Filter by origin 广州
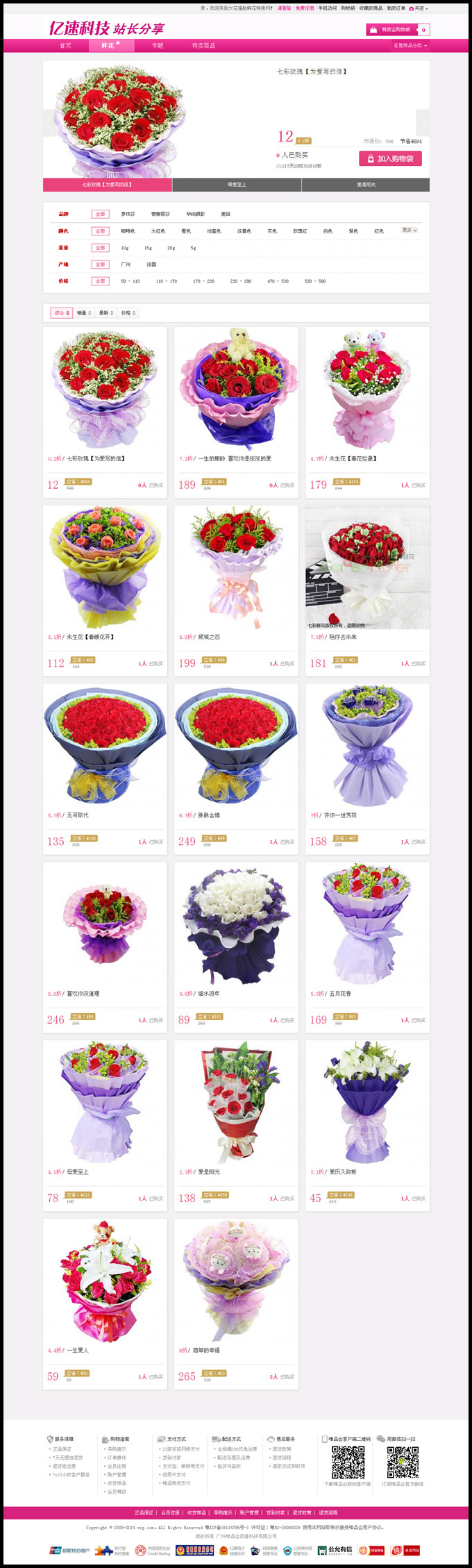472x1568 pixels. pyautogui.click(x=126, y=265)
